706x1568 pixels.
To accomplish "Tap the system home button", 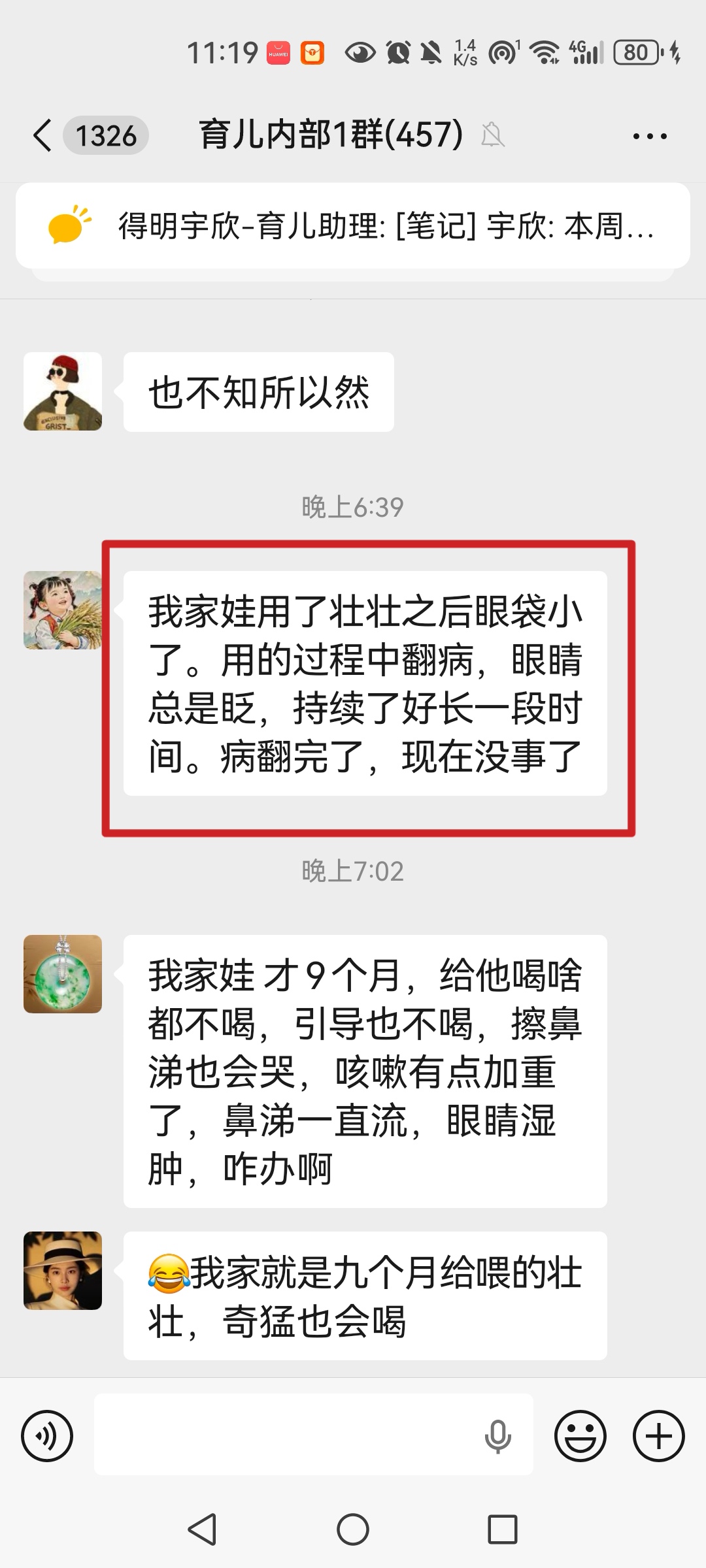I will tap(353, 1529).
